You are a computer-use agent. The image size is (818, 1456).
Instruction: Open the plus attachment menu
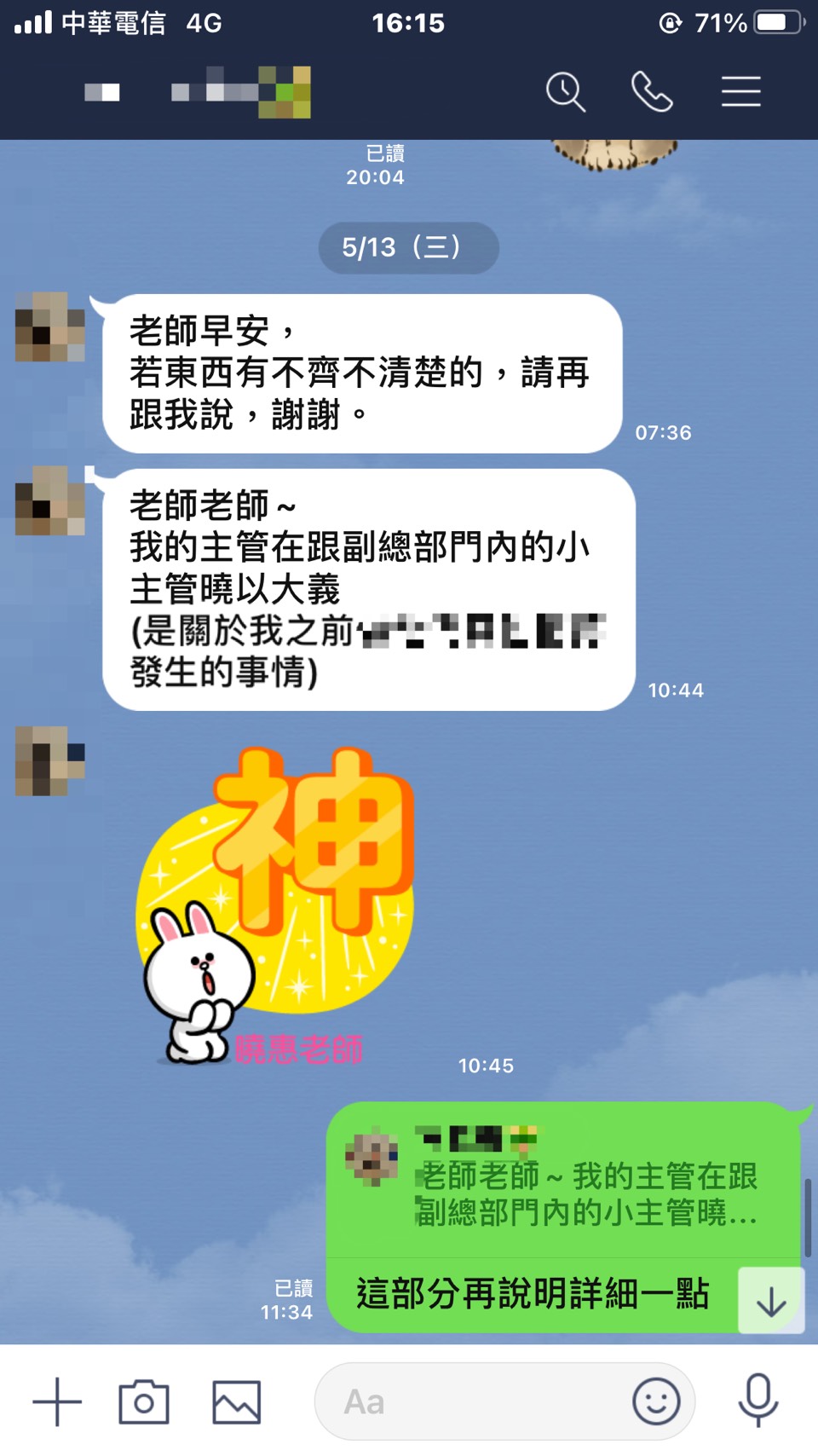pos(57,1401)
